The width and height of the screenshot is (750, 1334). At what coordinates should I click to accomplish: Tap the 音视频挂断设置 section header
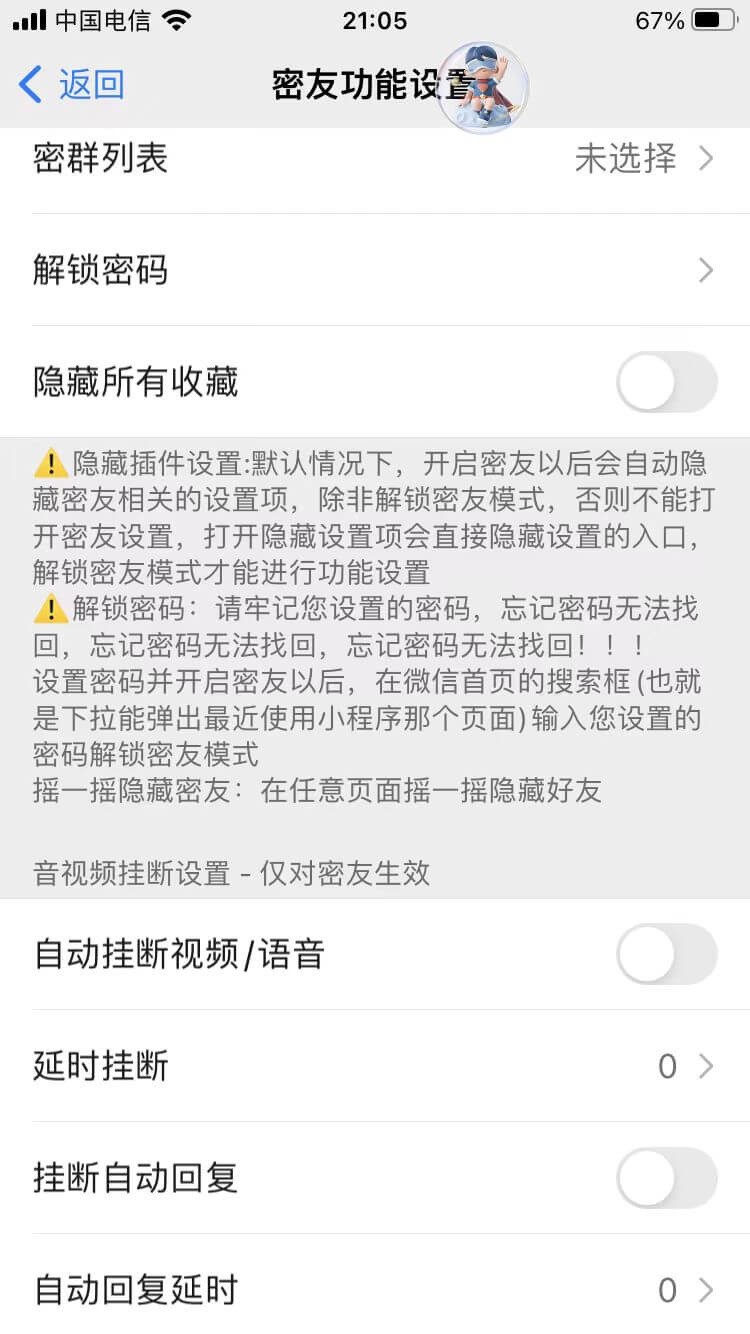pos(228,873)
